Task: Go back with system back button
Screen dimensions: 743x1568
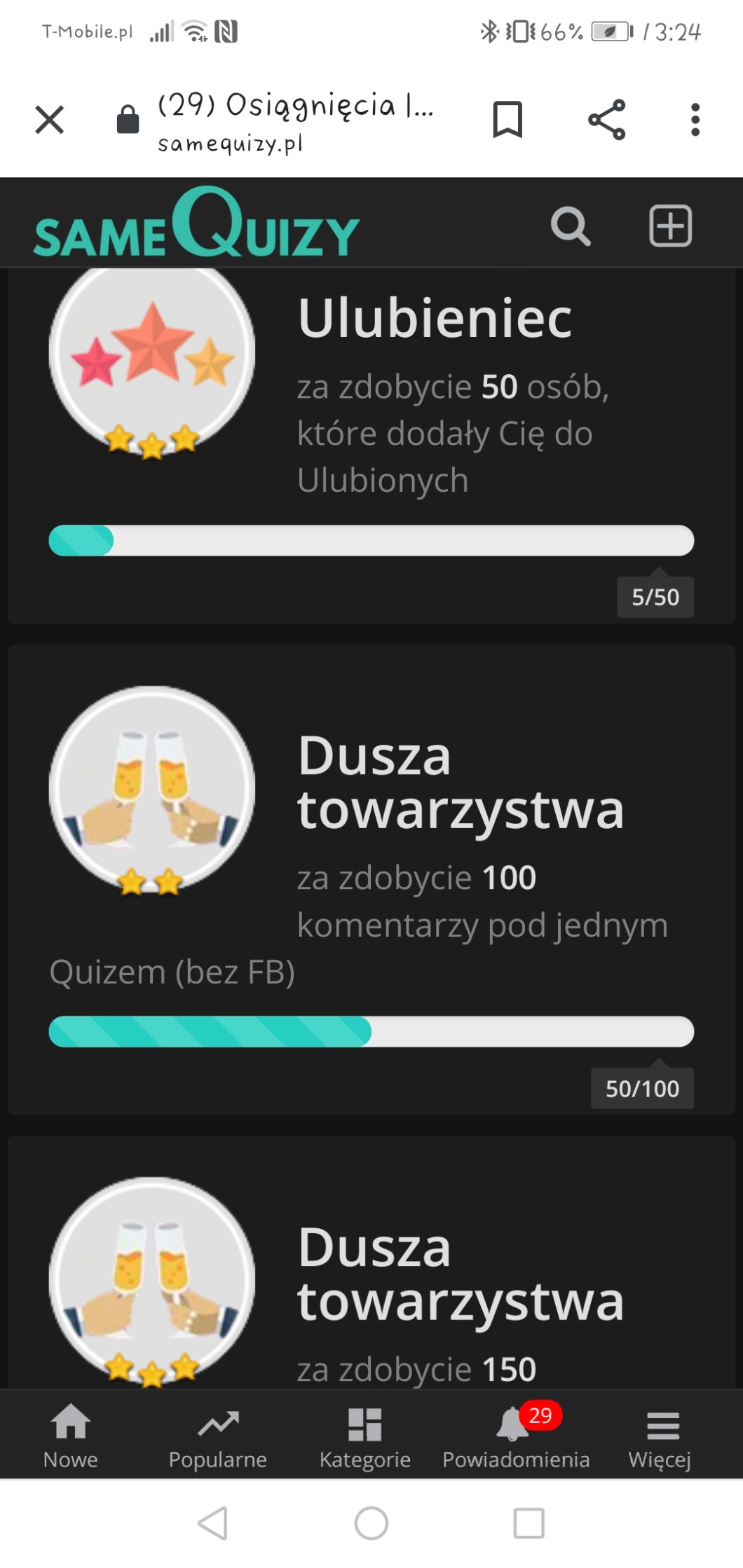Action: pos(213,1523)
